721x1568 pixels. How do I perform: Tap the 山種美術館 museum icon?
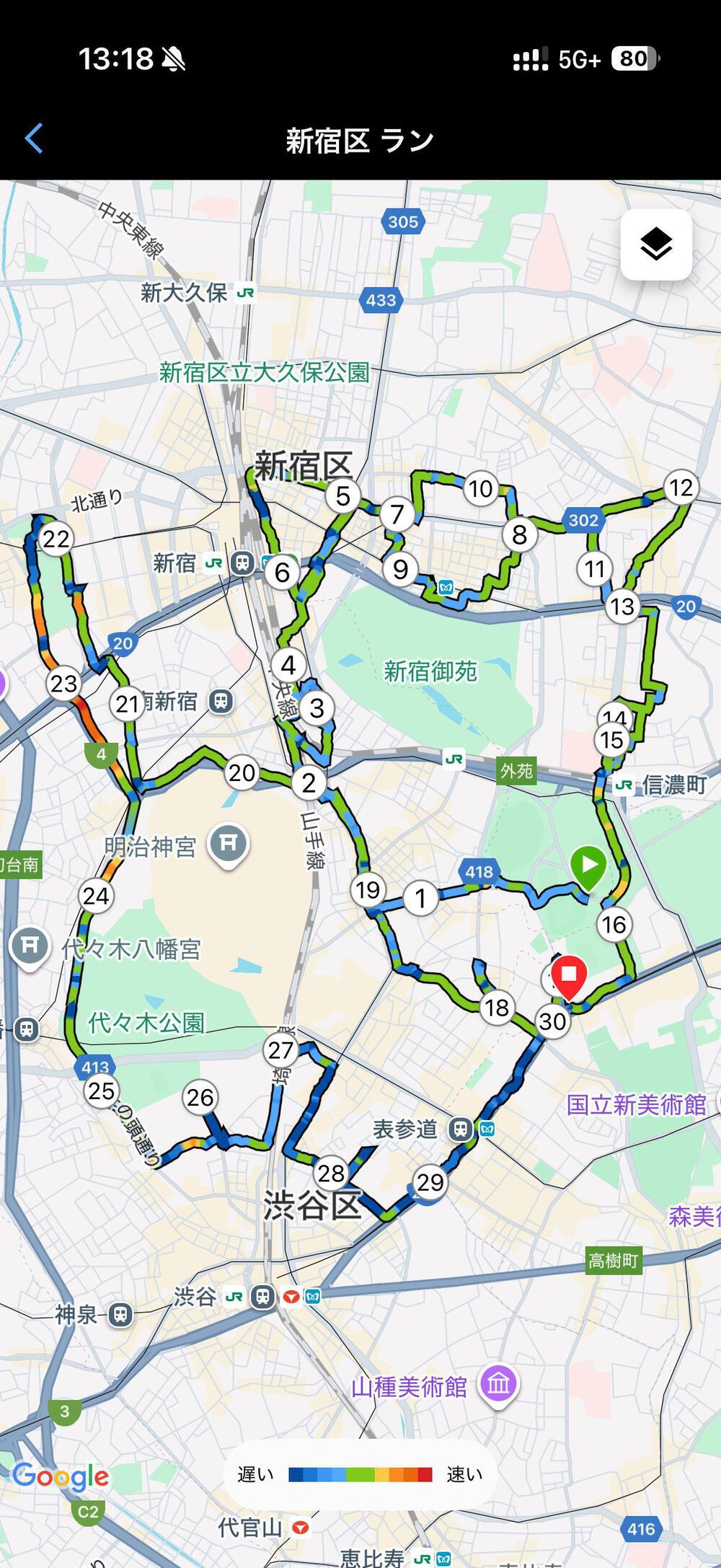[497, 1380]
